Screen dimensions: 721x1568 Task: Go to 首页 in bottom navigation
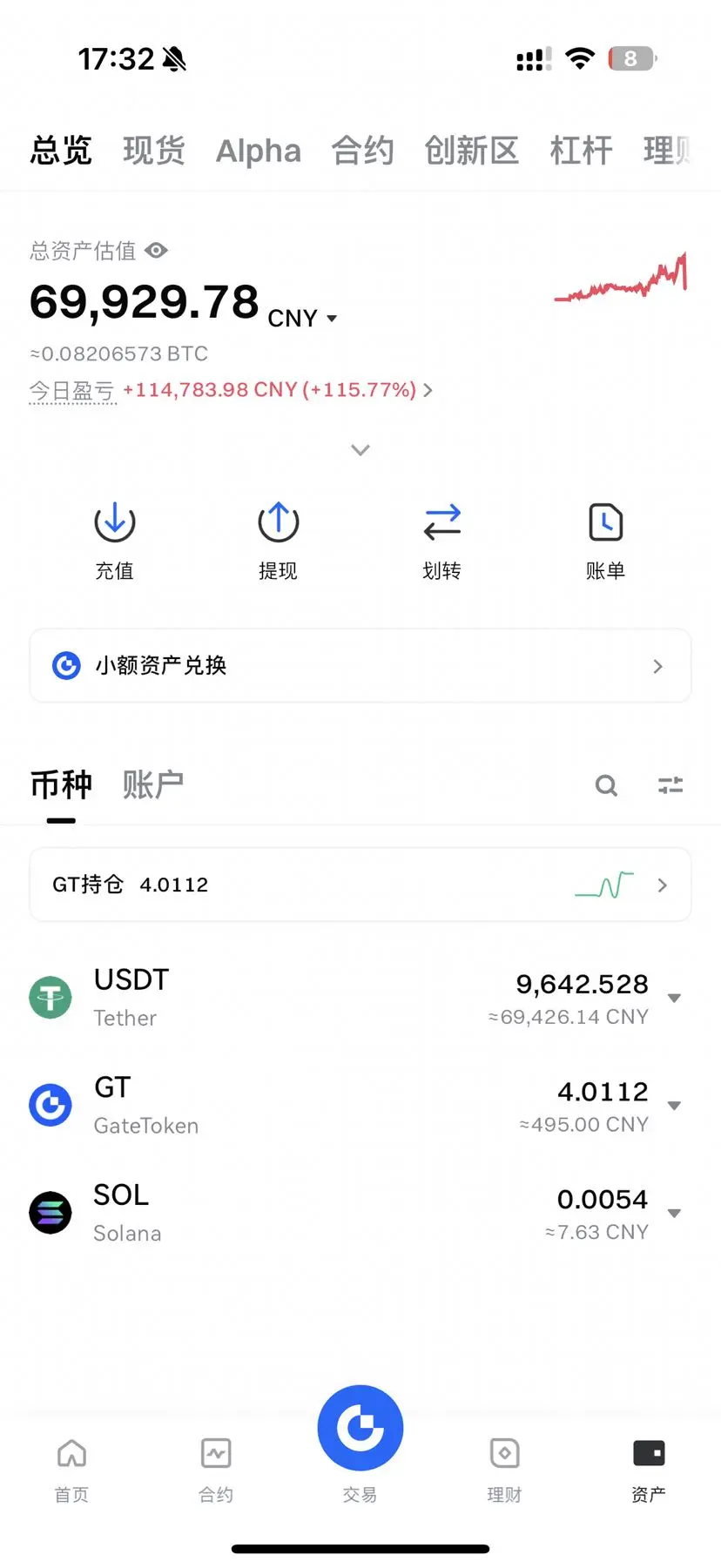(x=71, y=1470)
